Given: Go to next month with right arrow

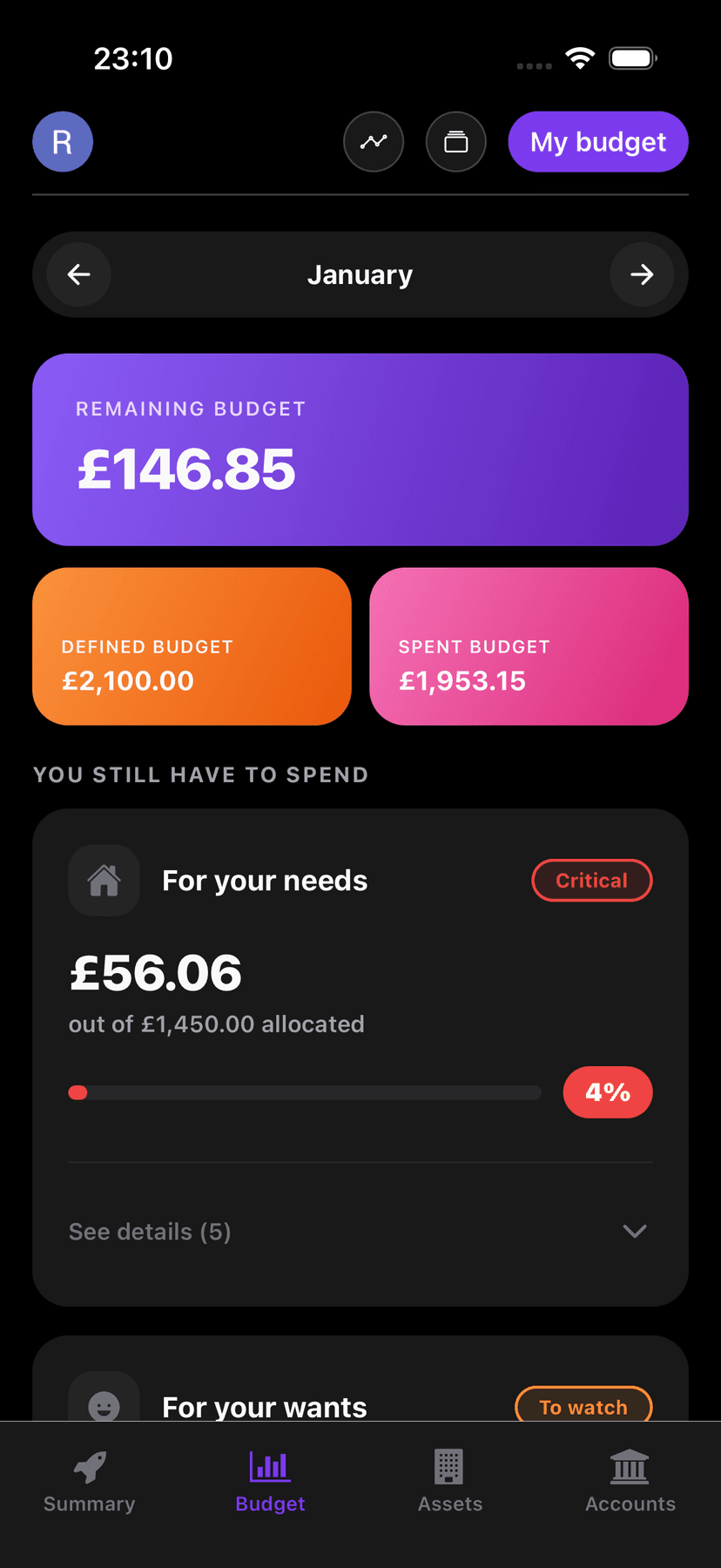Looking at the screenshot, I should coord(642,274).
